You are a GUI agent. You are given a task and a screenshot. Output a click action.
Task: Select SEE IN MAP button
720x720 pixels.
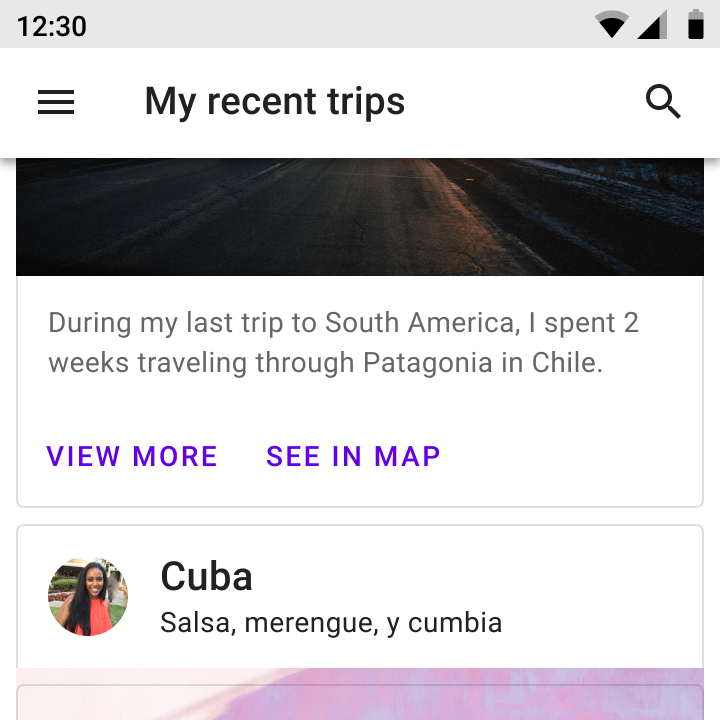point(353,456)
